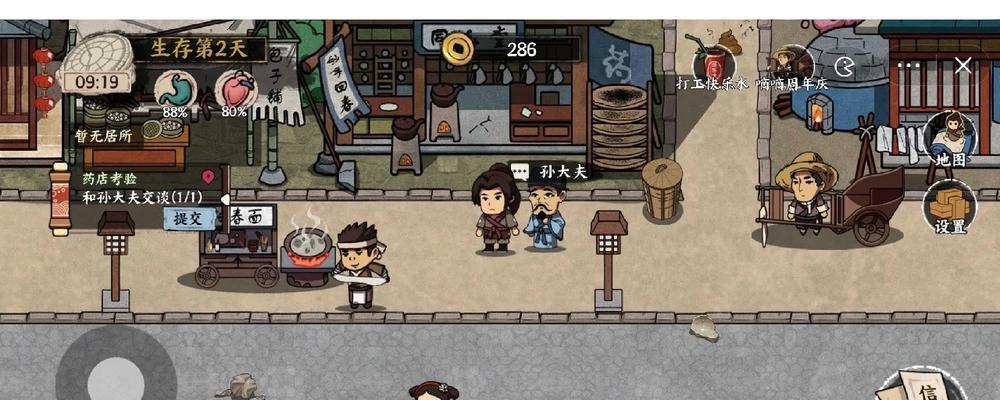This screenshot has width=1000, height=400.
Task: Tap the pac-man shaped icon
Action: click(846, 66)
